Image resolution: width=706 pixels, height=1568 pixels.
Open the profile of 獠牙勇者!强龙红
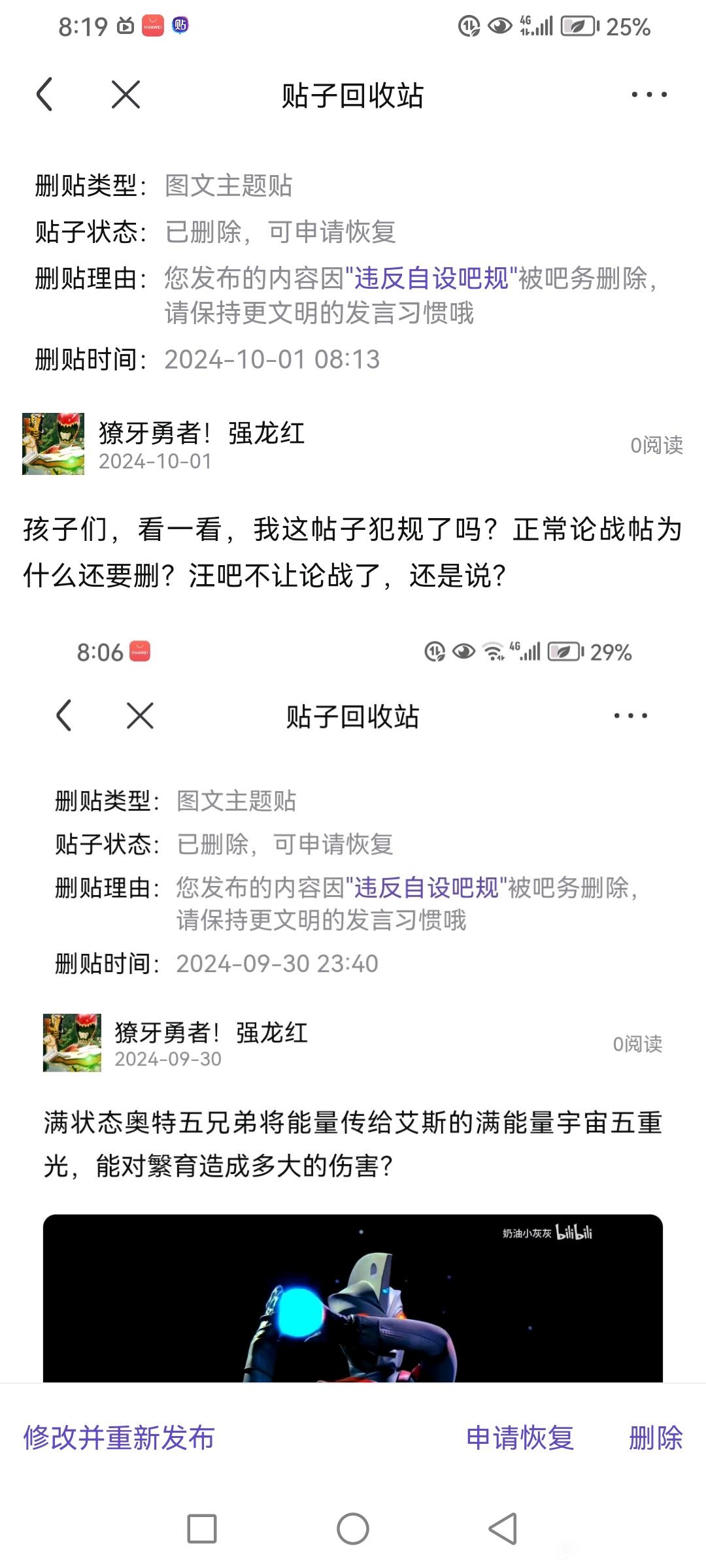pyautogui.click(x=54, y=444)
